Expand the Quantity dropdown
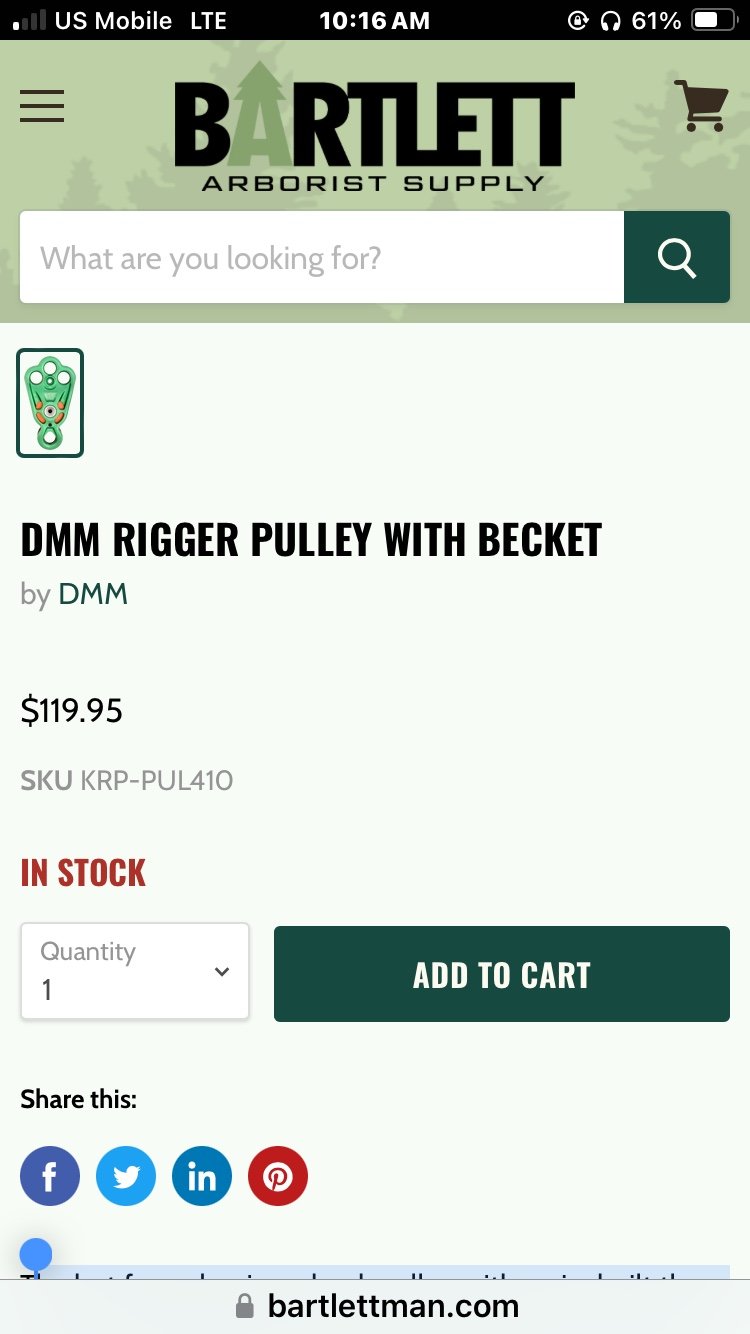Image resolution: width=750 pixels, height=1334 pixels. 135,971
